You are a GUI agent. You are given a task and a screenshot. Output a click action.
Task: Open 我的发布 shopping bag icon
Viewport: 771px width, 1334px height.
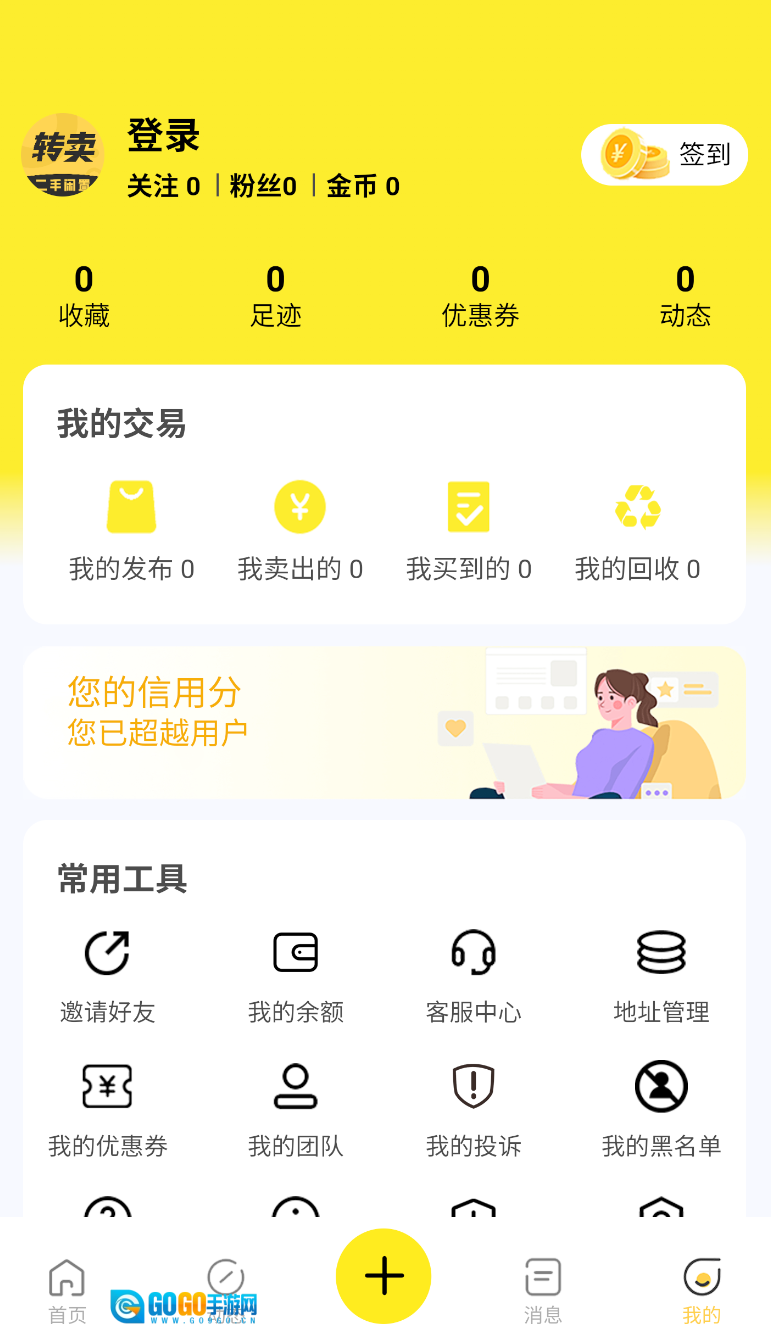(130, 507)
